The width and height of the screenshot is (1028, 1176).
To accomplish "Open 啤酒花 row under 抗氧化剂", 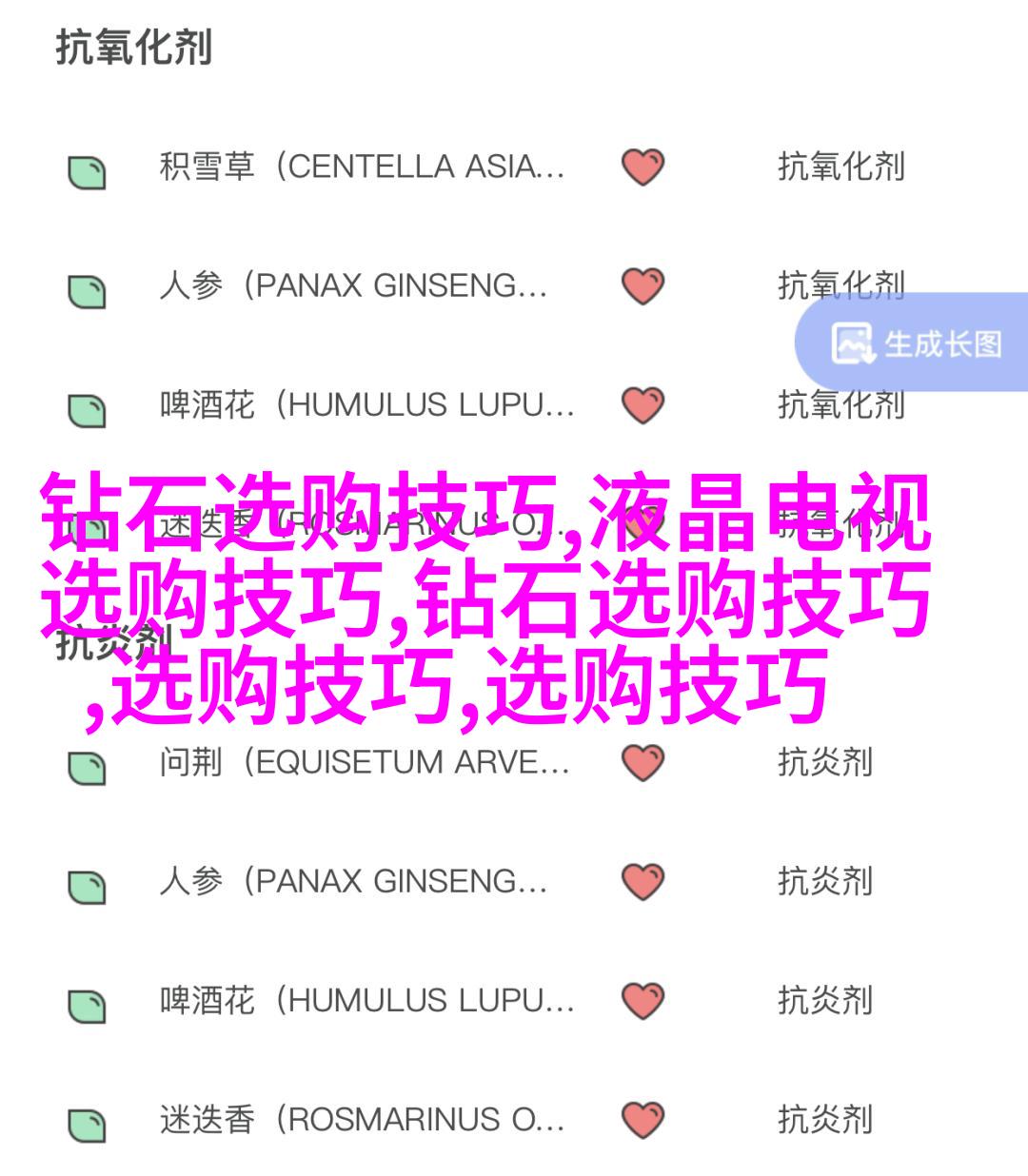I will point(366,405).
